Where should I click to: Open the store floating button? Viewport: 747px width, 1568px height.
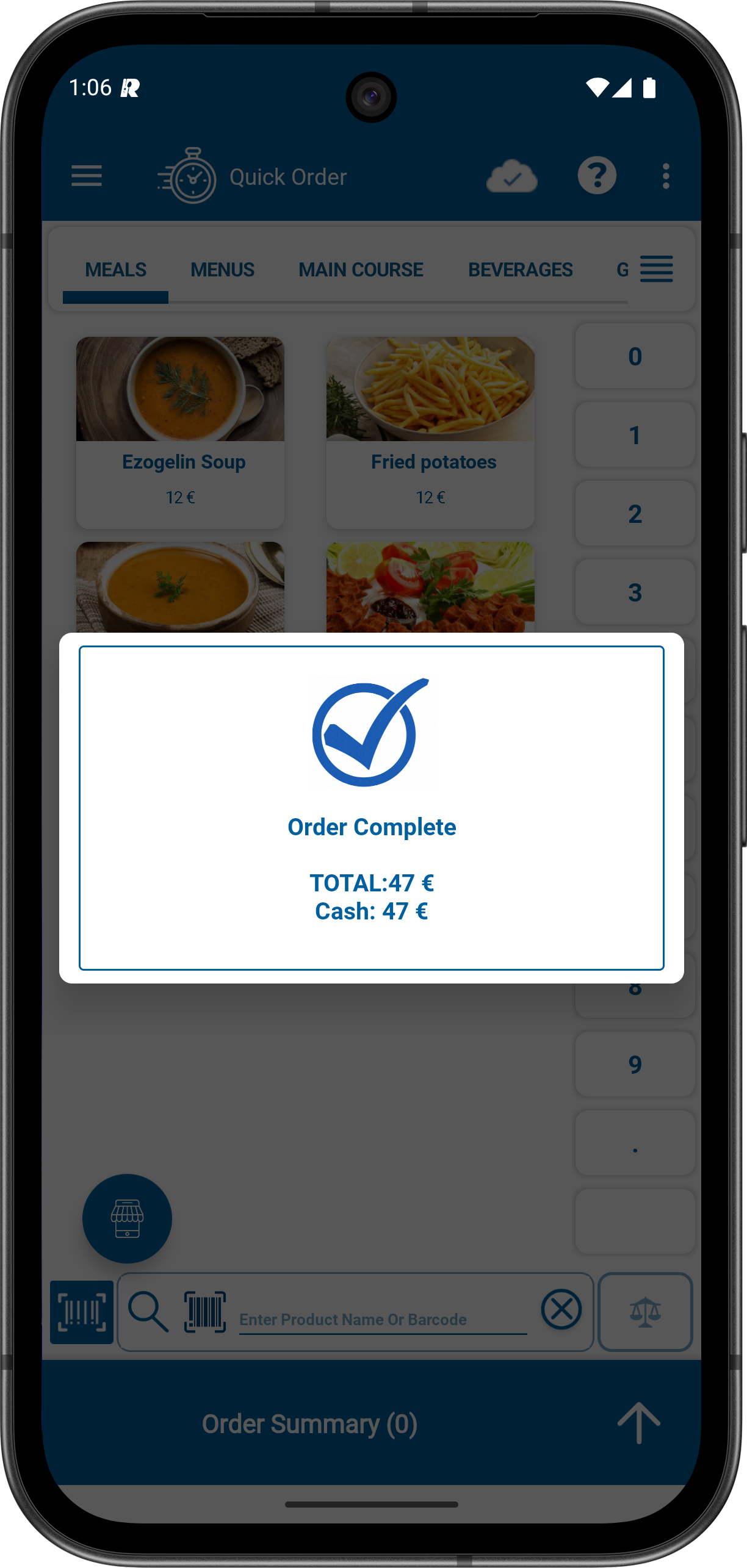coord(127,1218)
